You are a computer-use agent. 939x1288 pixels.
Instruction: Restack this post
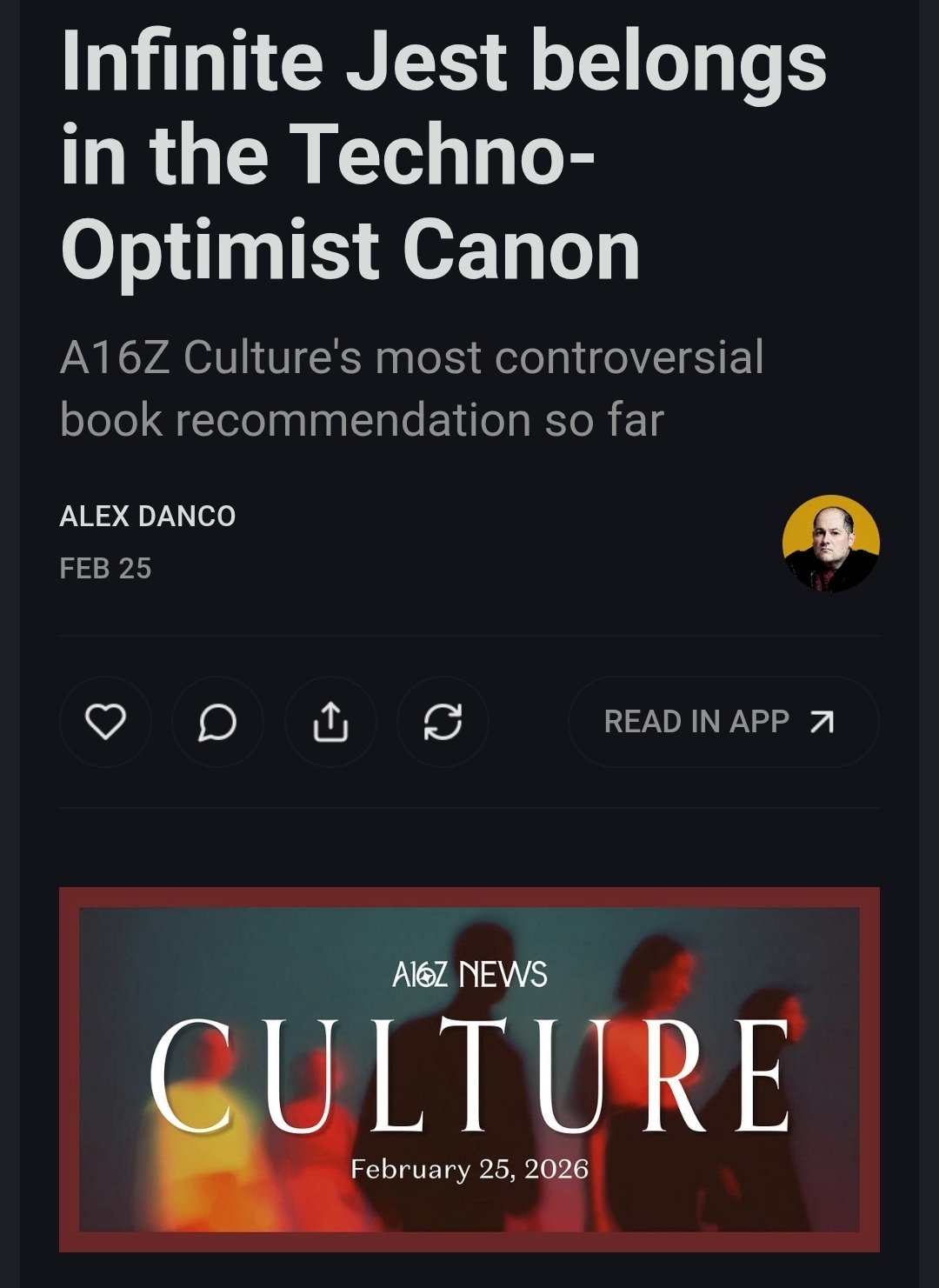pos(443,722)
